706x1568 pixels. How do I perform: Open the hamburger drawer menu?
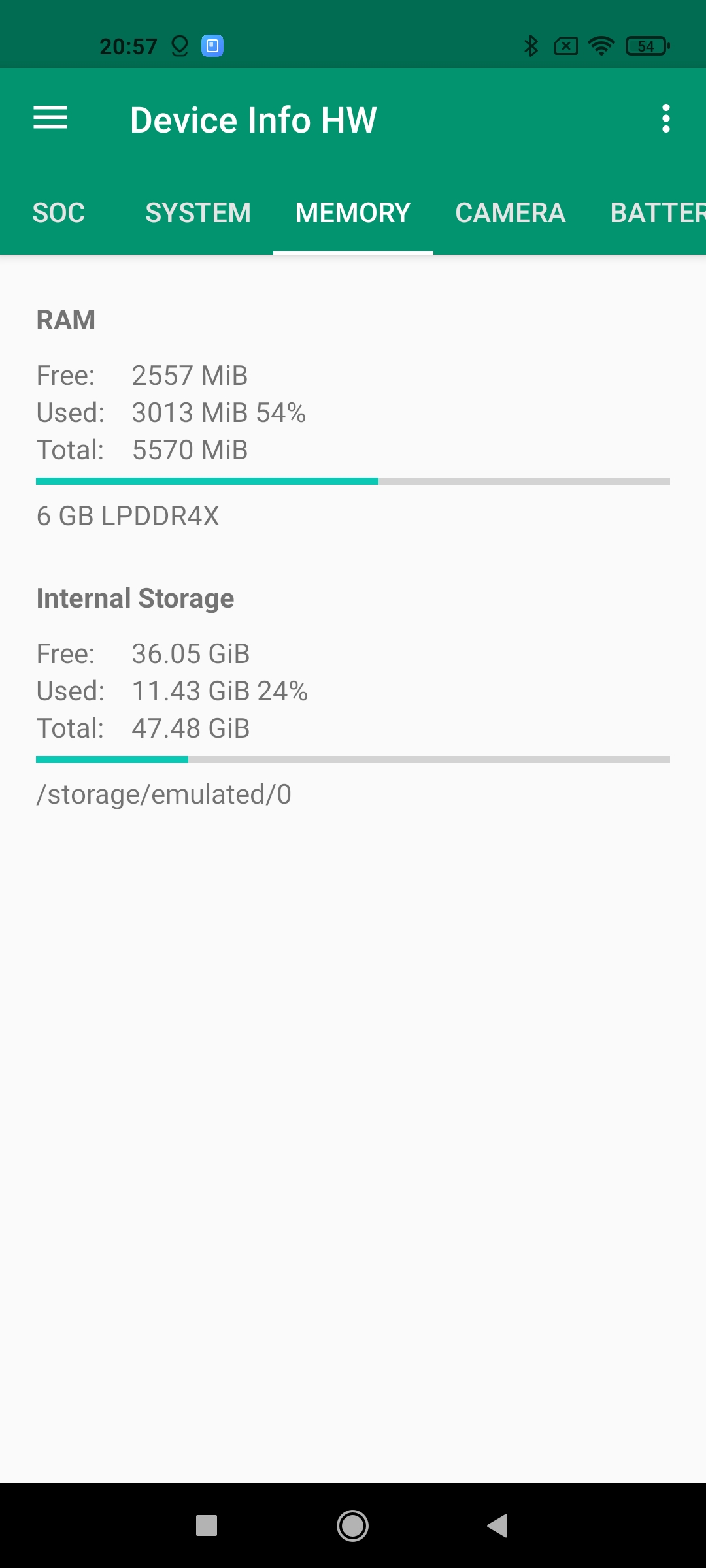(x=50, y=118)
